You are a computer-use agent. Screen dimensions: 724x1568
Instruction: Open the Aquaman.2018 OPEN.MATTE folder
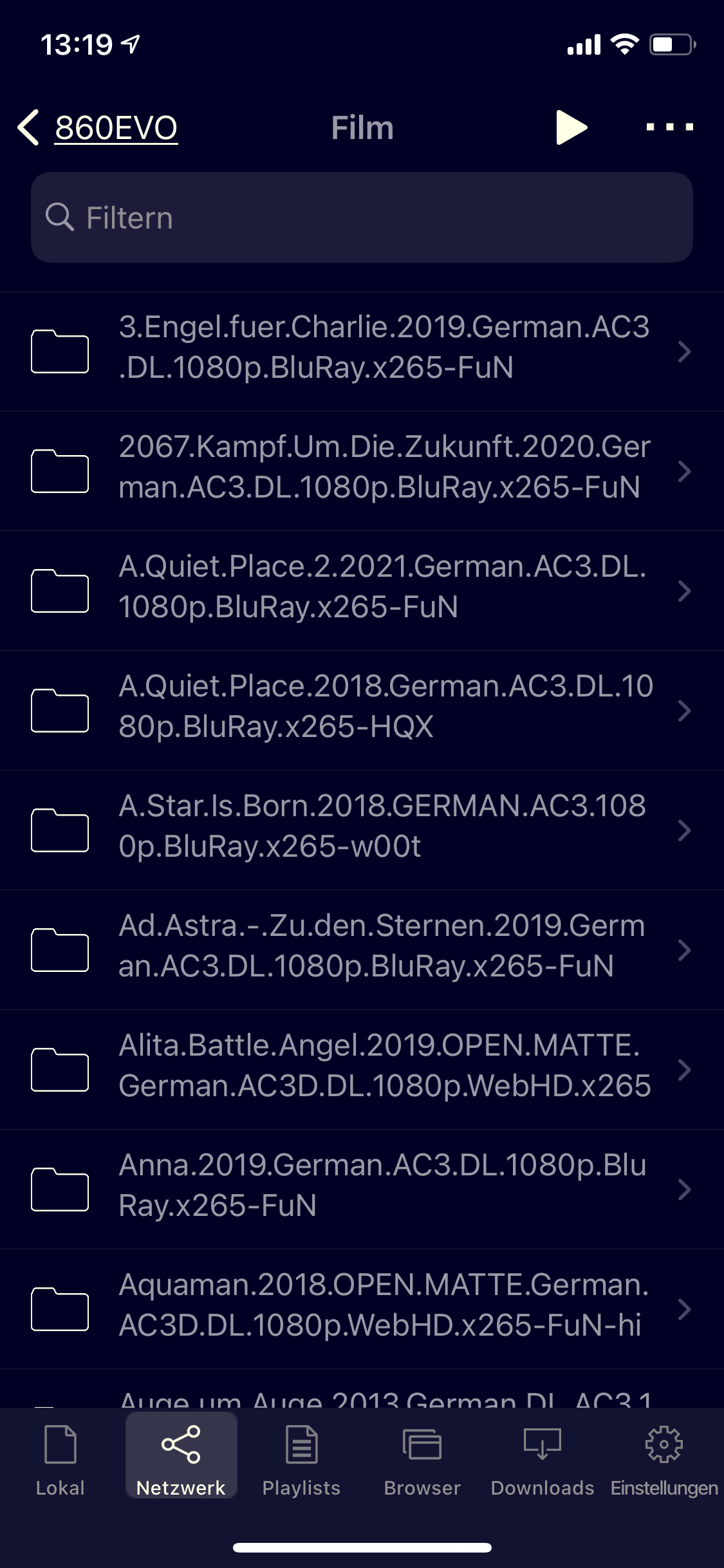(362, 1309)
